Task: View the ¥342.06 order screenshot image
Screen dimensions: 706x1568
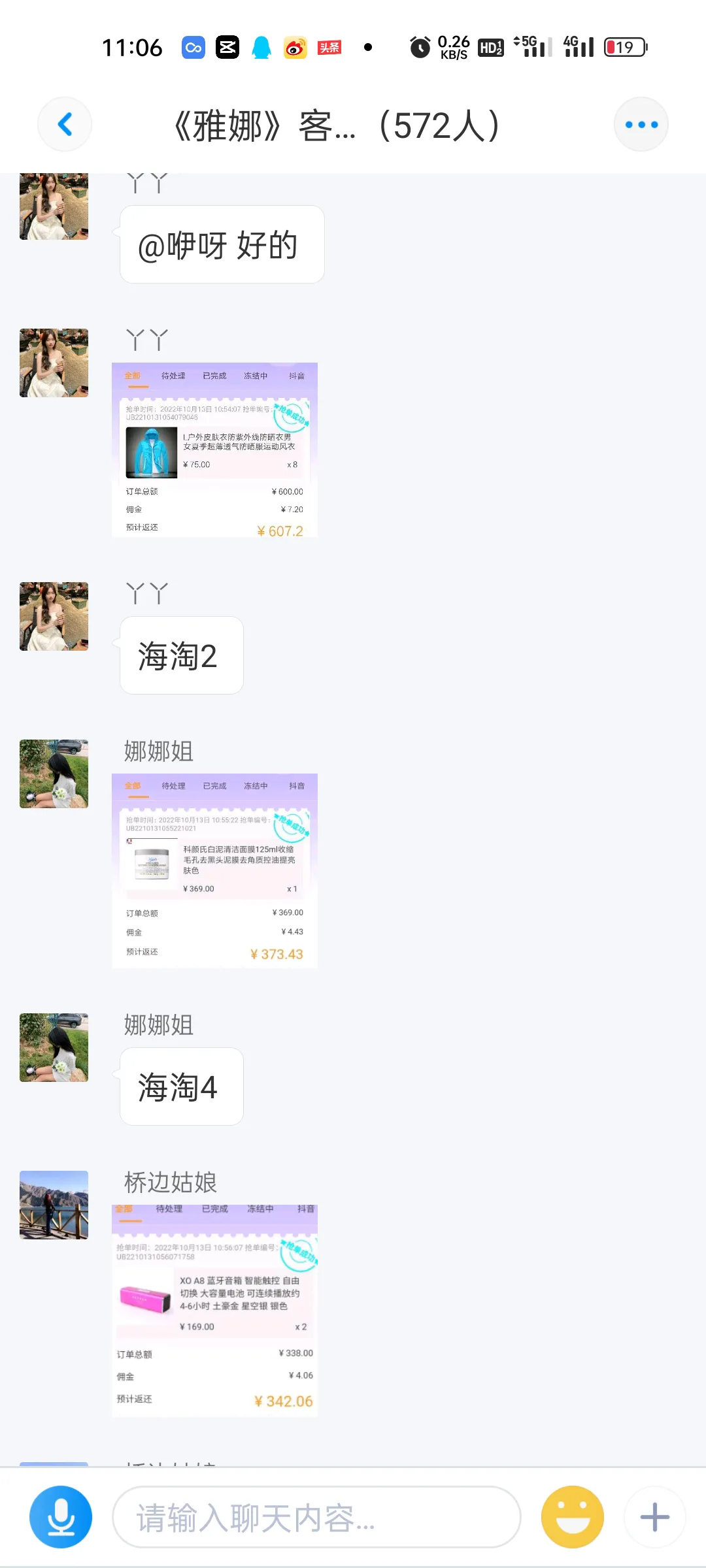Action: click(214, 1310)
